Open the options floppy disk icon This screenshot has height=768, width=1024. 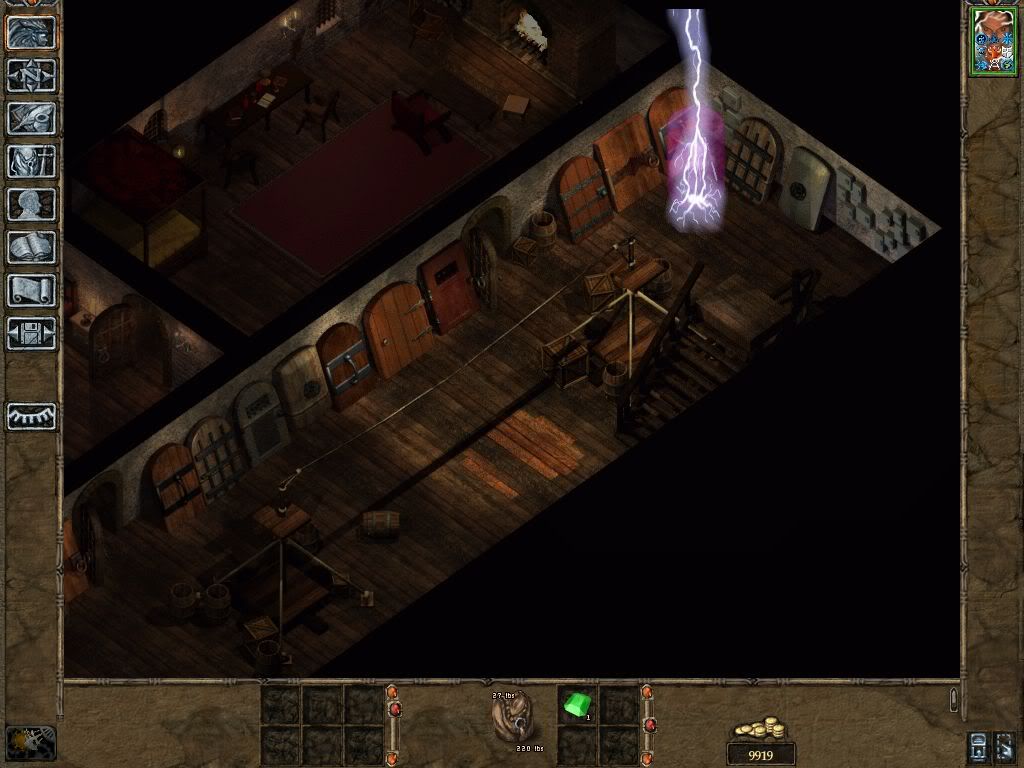(32, 333)
